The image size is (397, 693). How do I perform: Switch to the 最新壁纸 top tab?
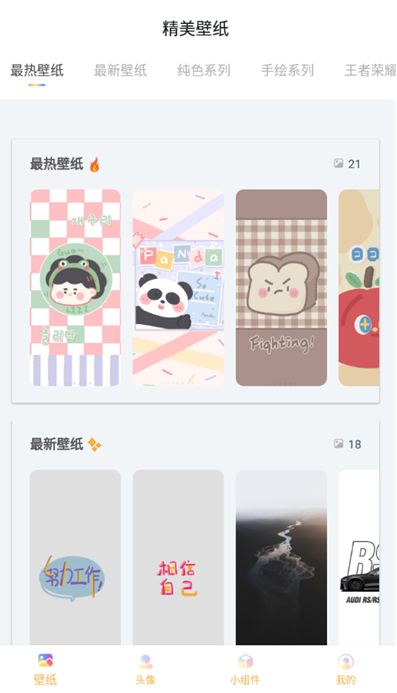point(120,70)
